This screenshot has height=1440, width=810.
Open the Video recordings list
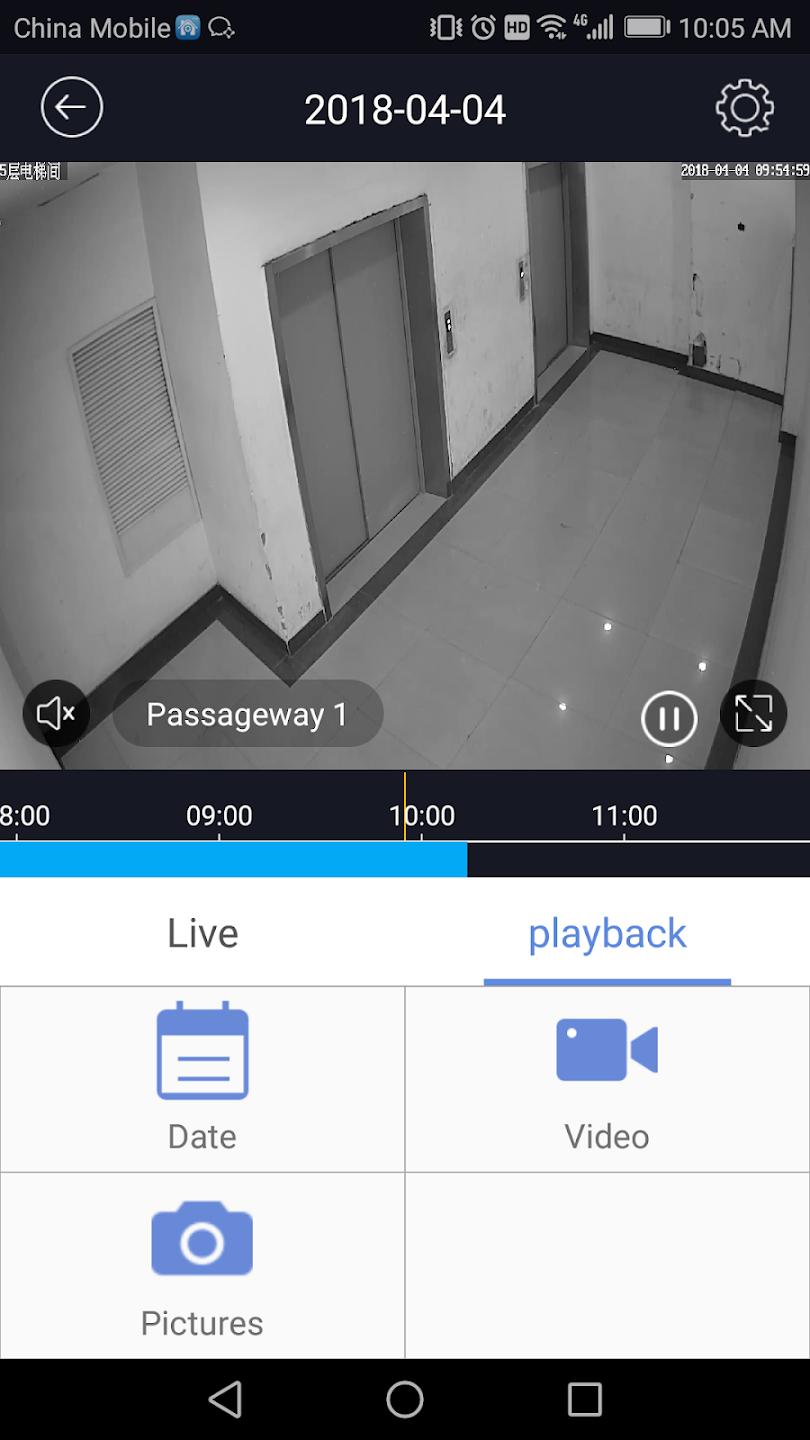point(607,1079)
